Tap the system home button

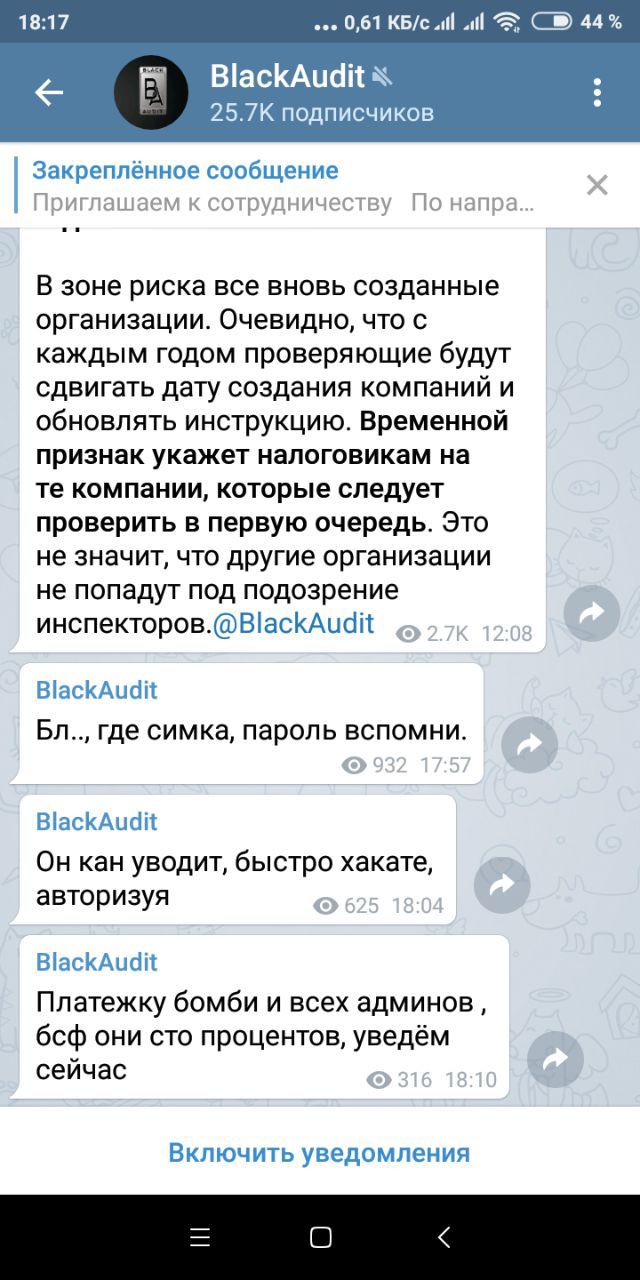(320, 1237)
